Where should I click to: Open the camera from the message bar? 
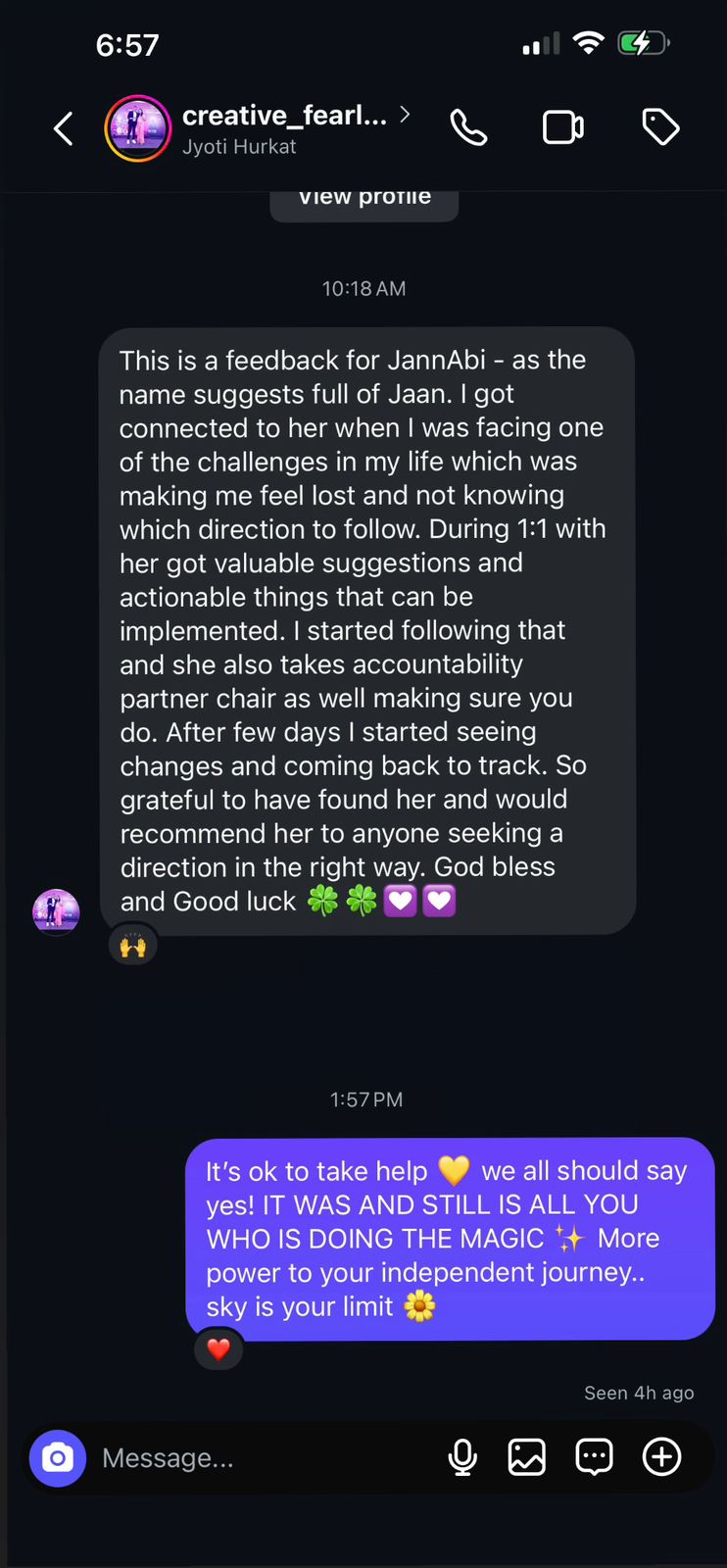pos(58,1458)
